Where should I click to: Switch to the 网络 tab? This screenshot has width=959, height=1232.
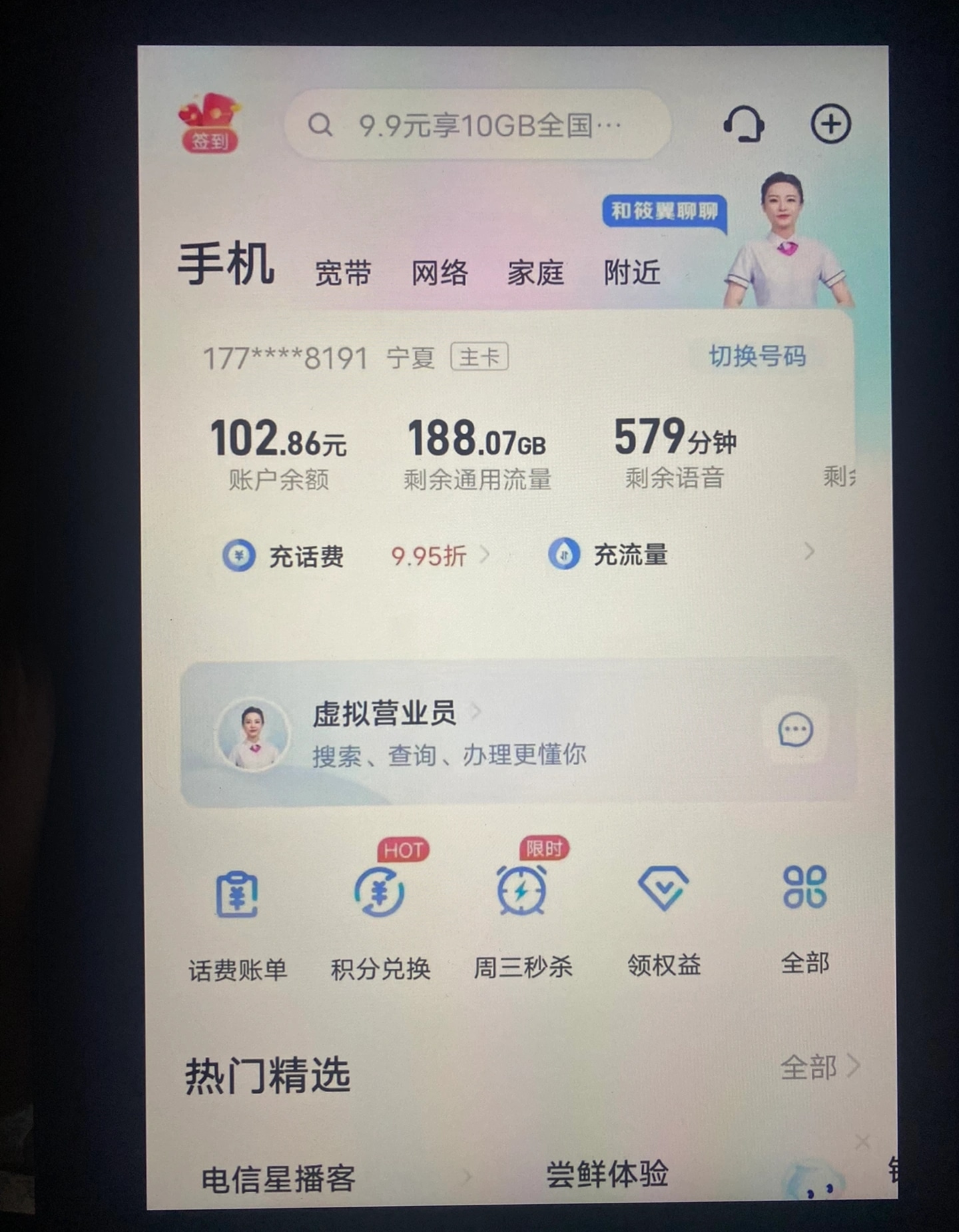tap(440, 273)
